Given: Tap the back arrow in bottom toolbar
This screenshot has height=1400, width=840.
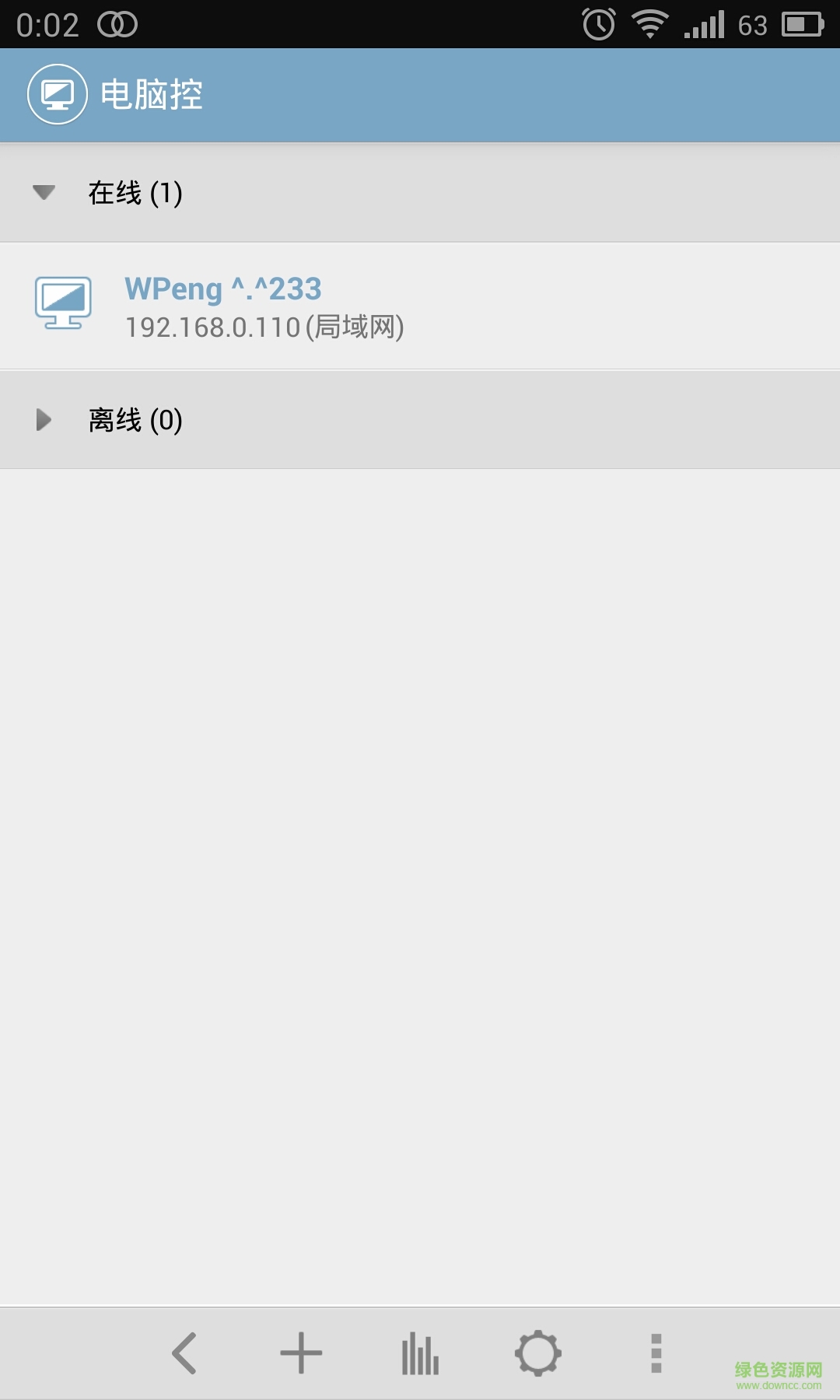Looking at the screenshot, I should point(184,1351).
